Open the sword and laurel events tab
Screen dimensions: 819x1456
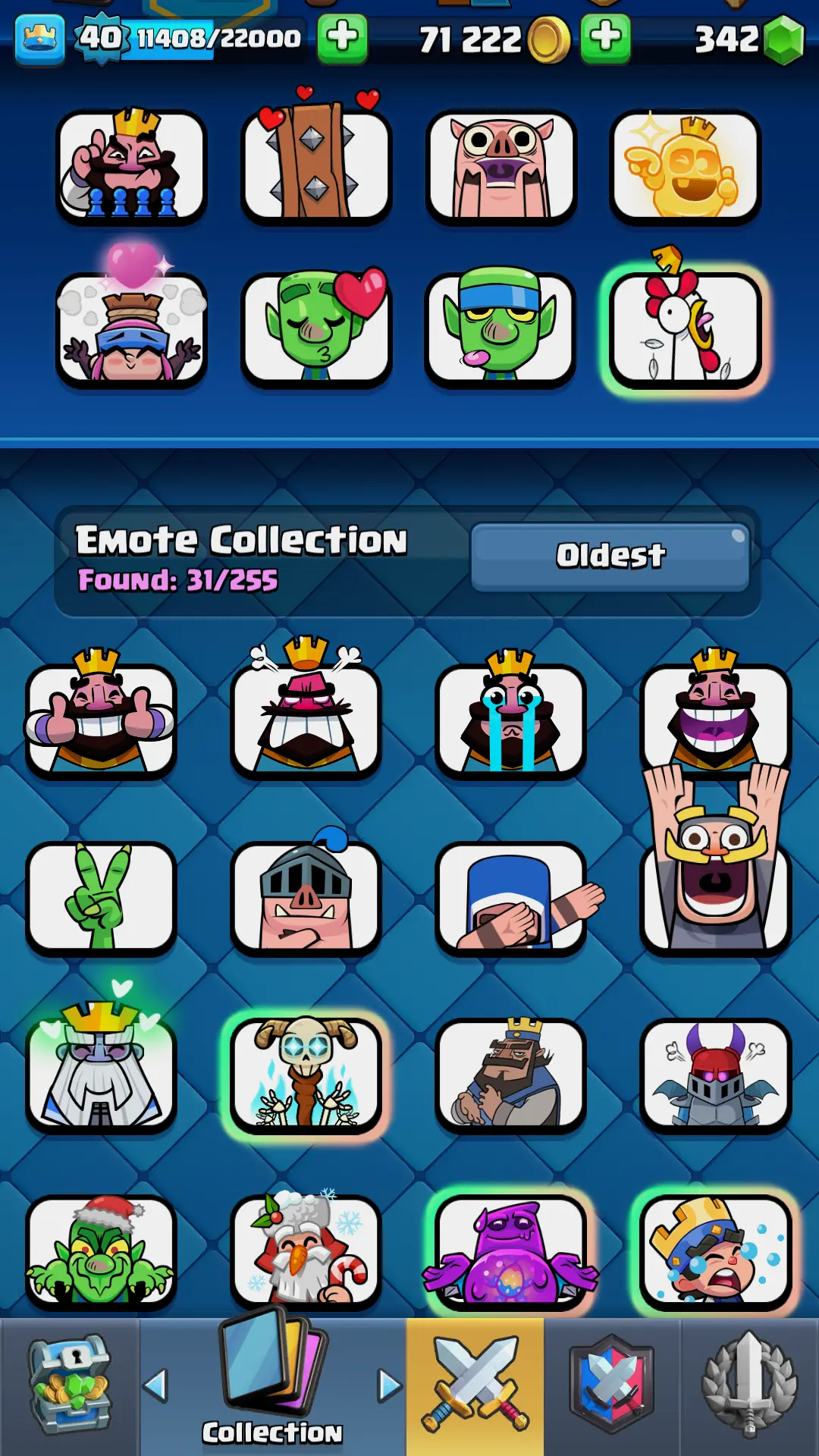click(749, 1386)
